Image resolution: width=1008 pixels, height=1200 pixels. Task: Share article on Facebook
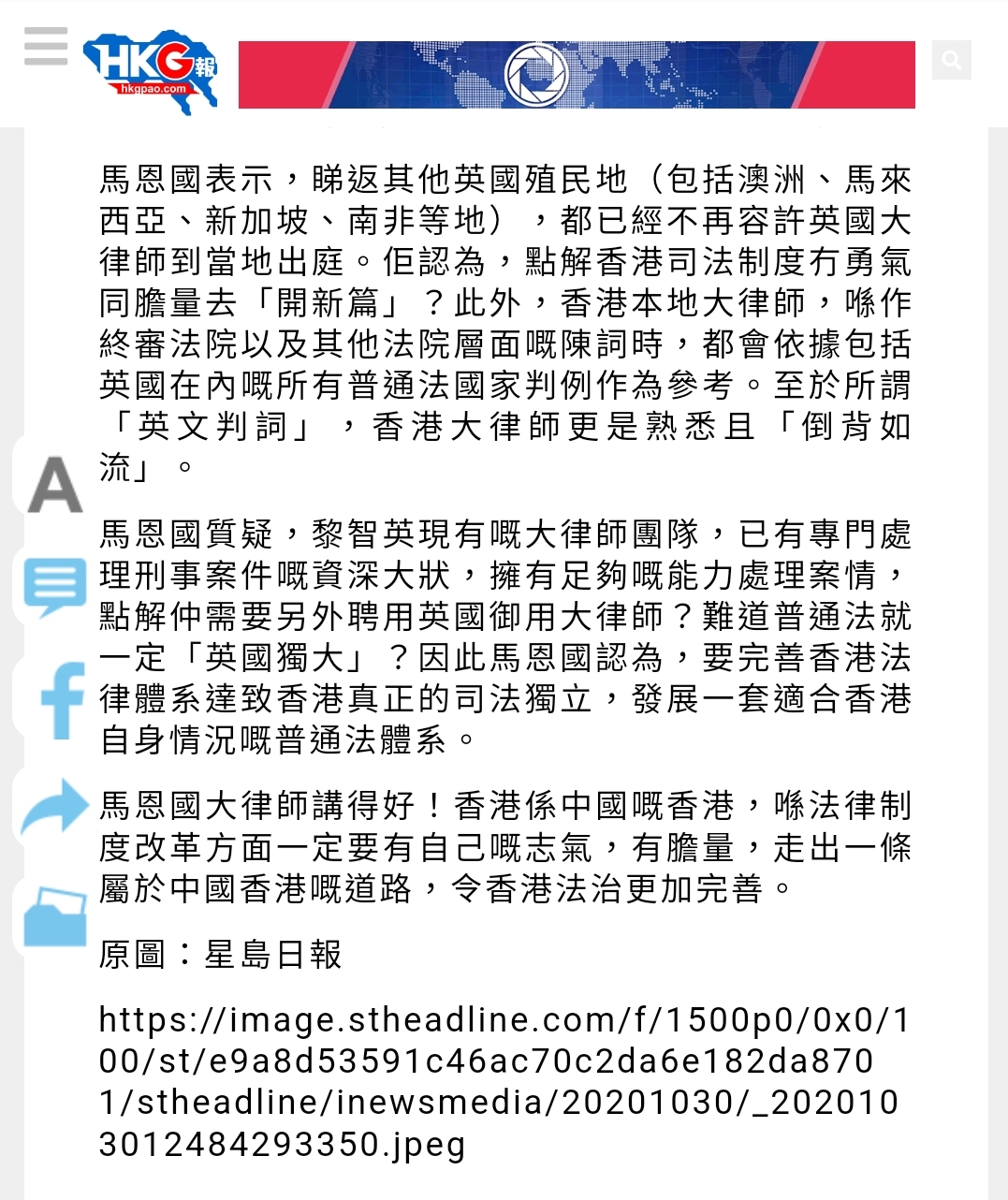[60, 699]
